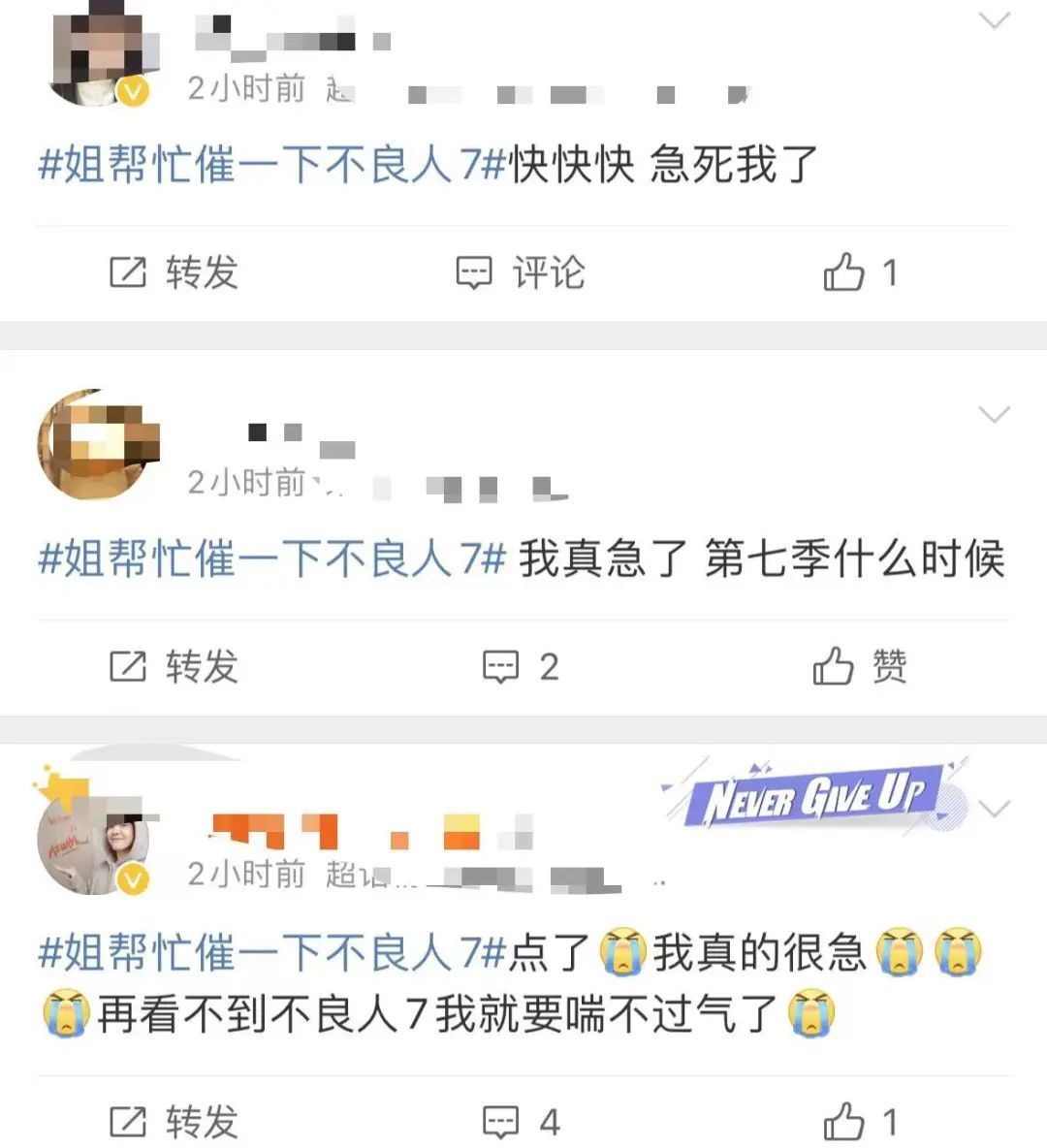Like the "我真急了 第七季什么时候" post

860,666
